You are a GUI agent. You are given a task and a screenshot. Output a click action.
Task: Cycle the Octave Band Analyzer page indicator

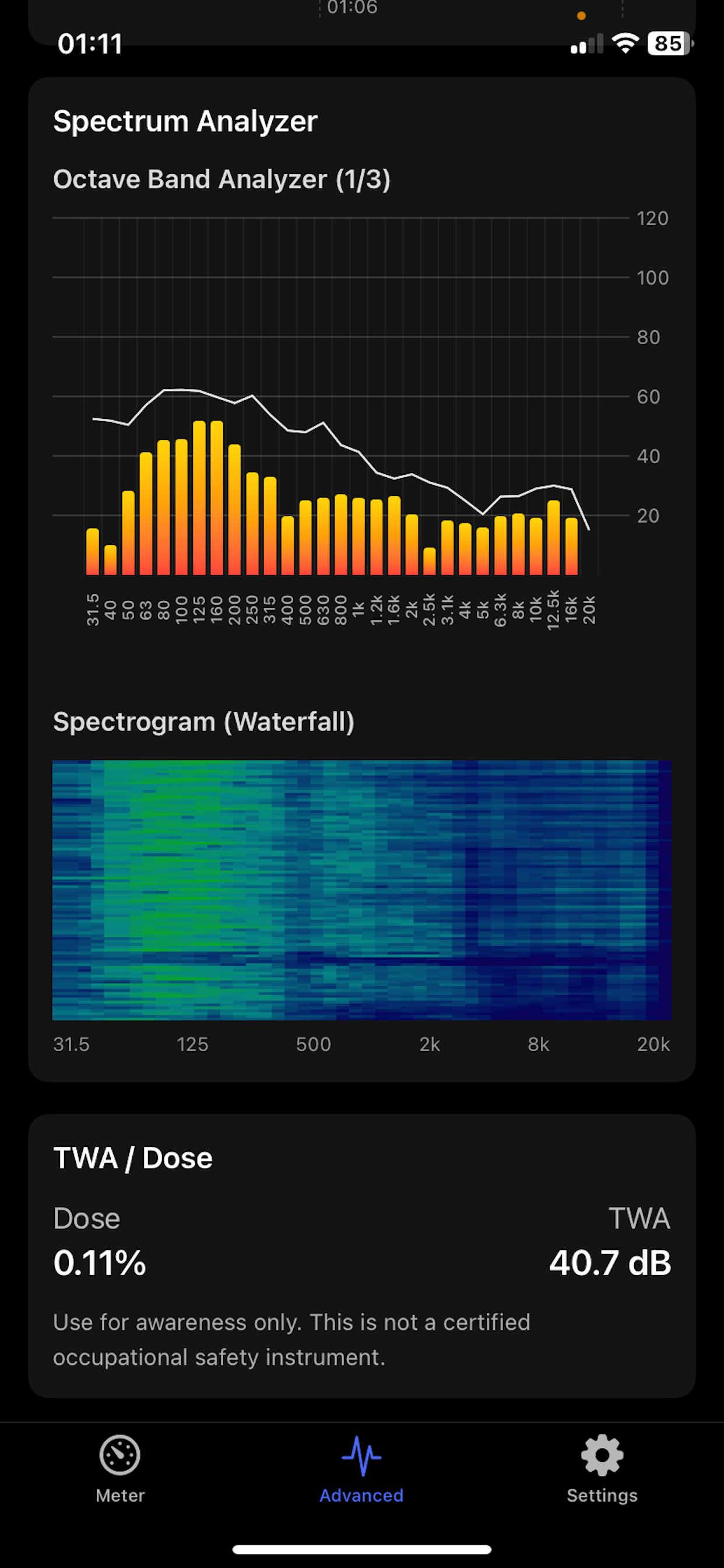(223, 180)
